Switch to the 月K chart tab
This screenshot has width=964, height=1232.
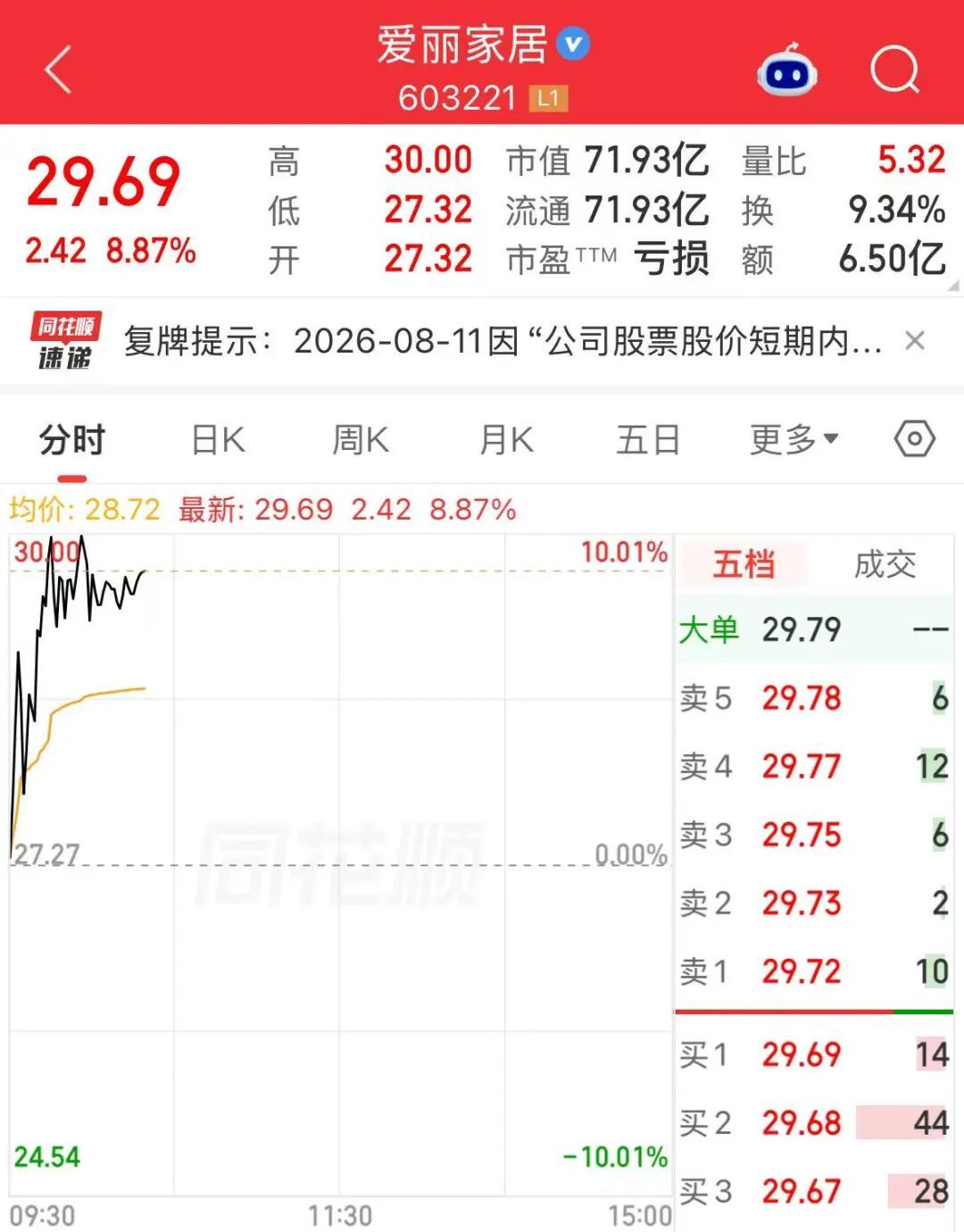click(x=505, y=440)
